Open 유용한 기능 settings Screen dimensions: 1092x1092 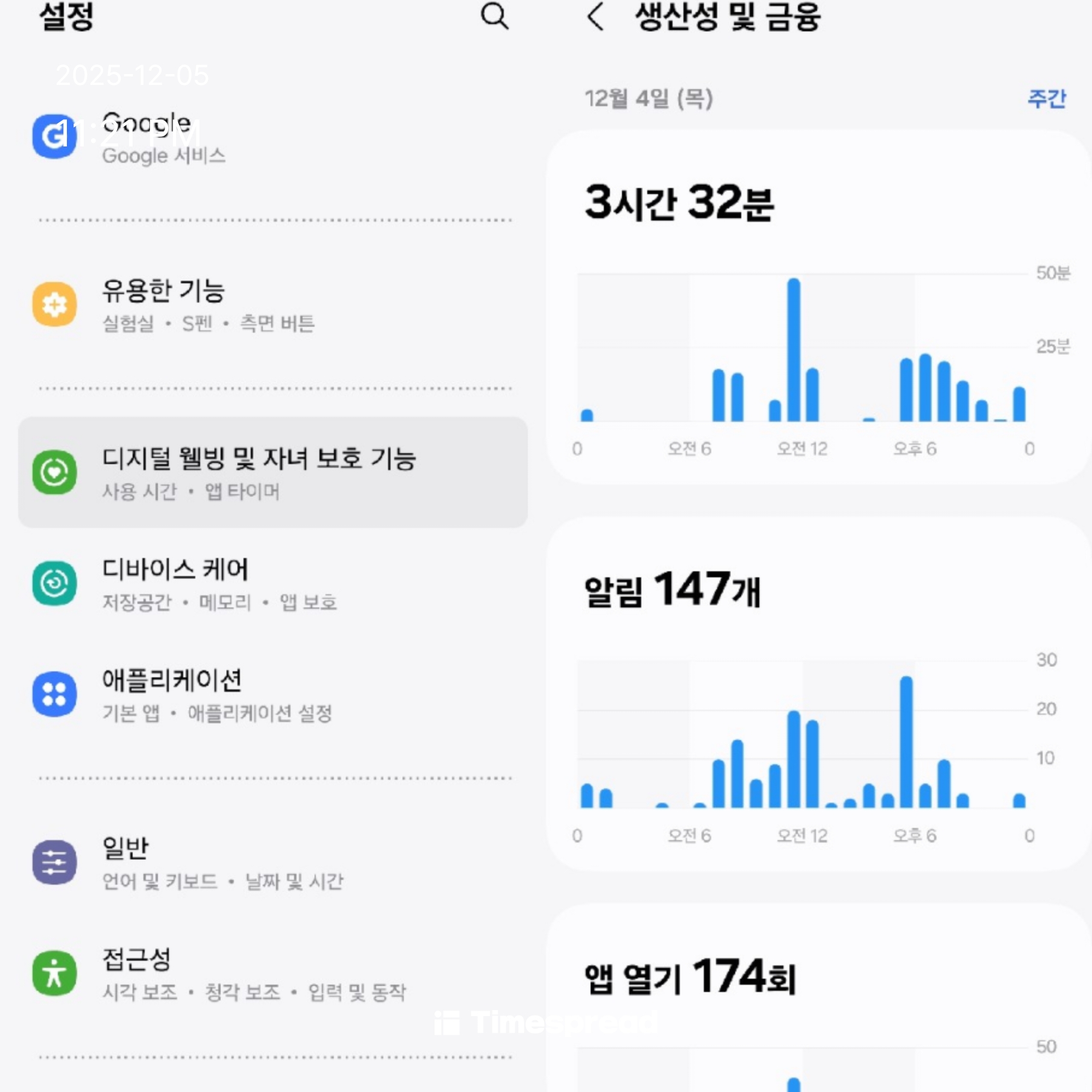point(271,306)
